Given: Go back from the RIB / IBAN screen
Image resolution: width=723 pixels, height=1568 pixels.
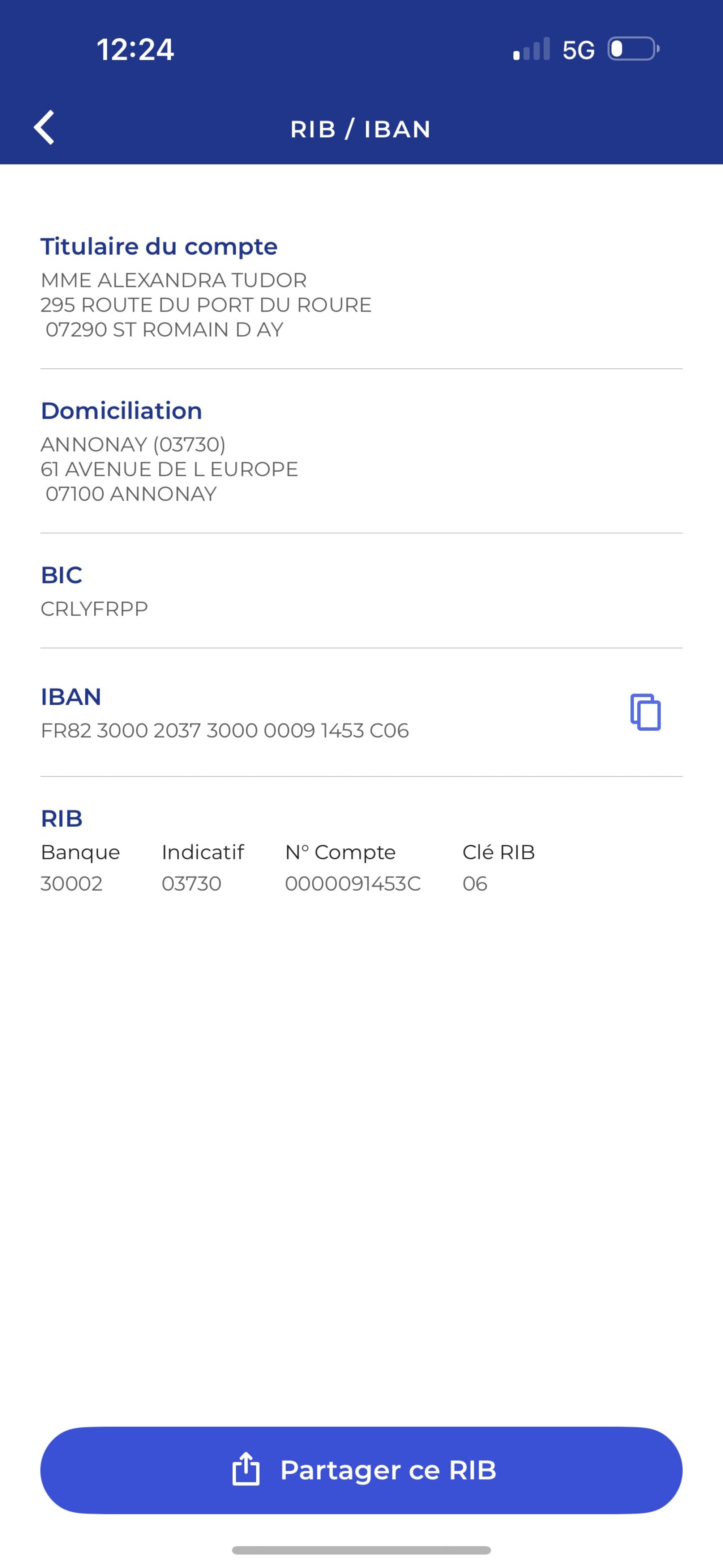Looking at the screenshot, I should click(x=44, y=128).
